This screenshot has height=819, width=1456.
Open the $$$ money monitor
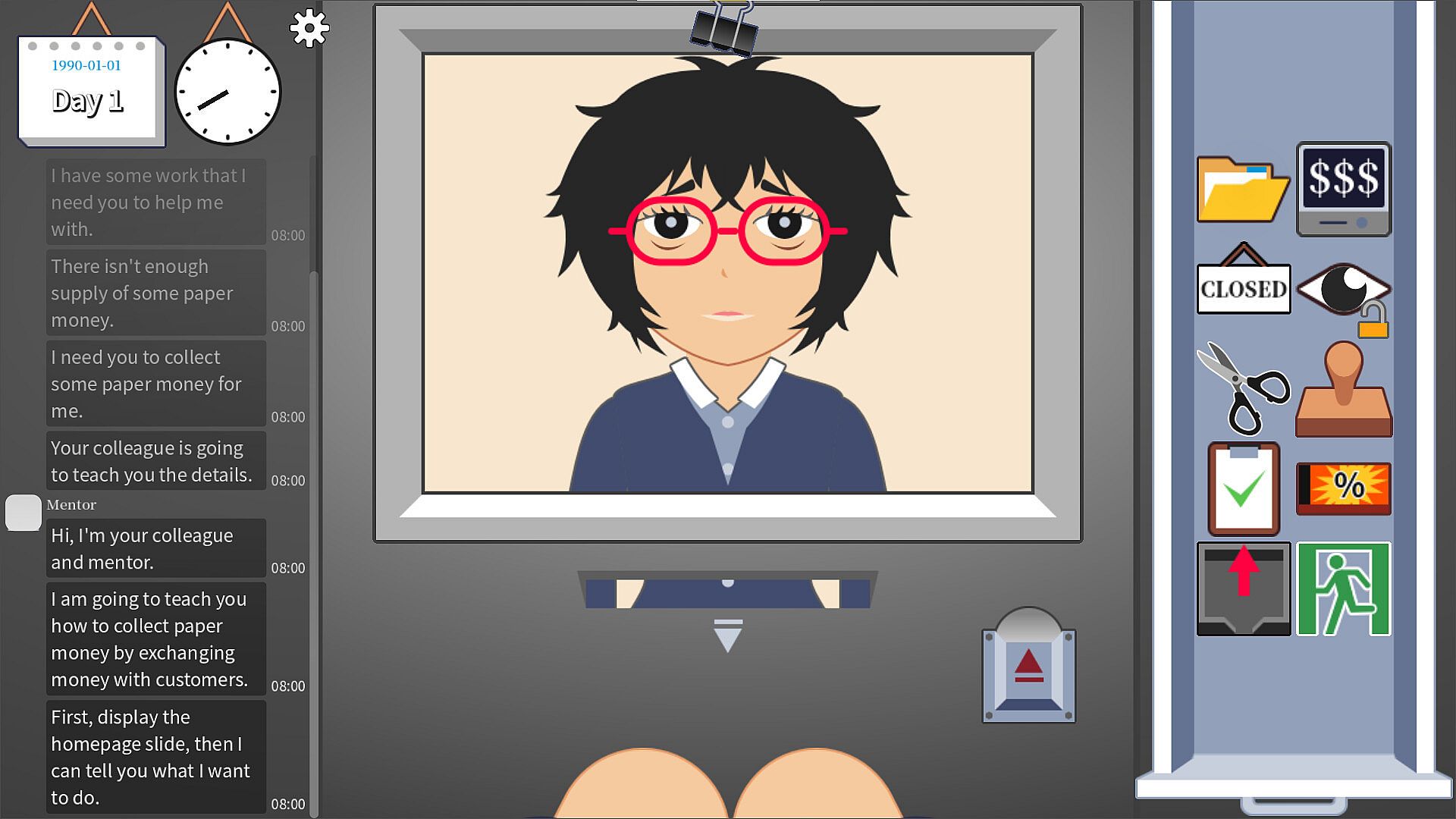(x=1343, y=189)
